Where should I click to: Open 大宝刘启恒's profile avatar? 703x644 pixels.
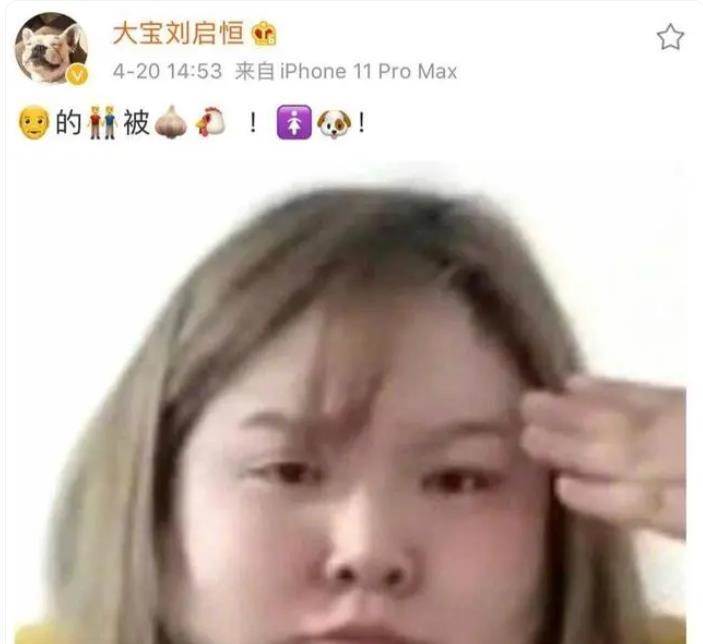point(49,49)
